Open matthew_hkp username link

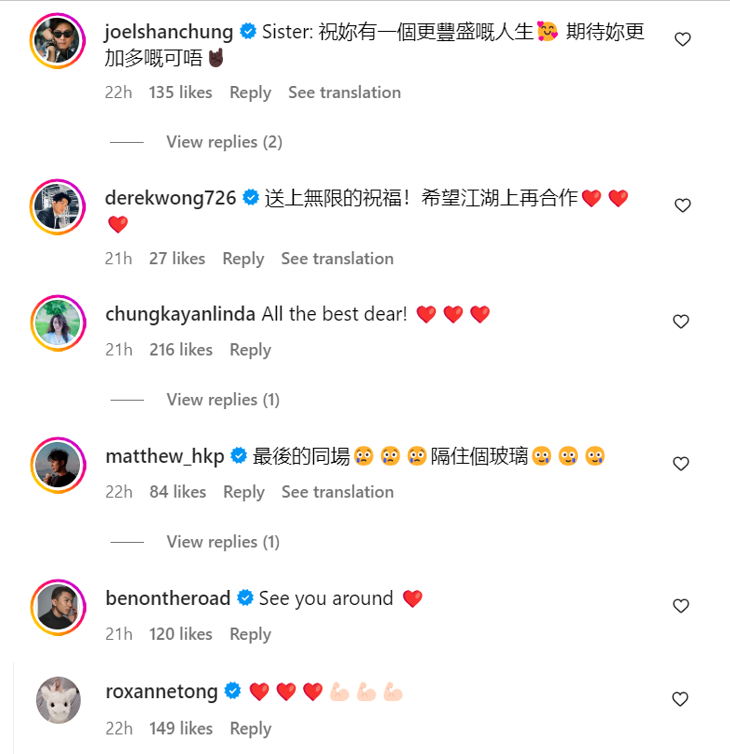[164, 456]
